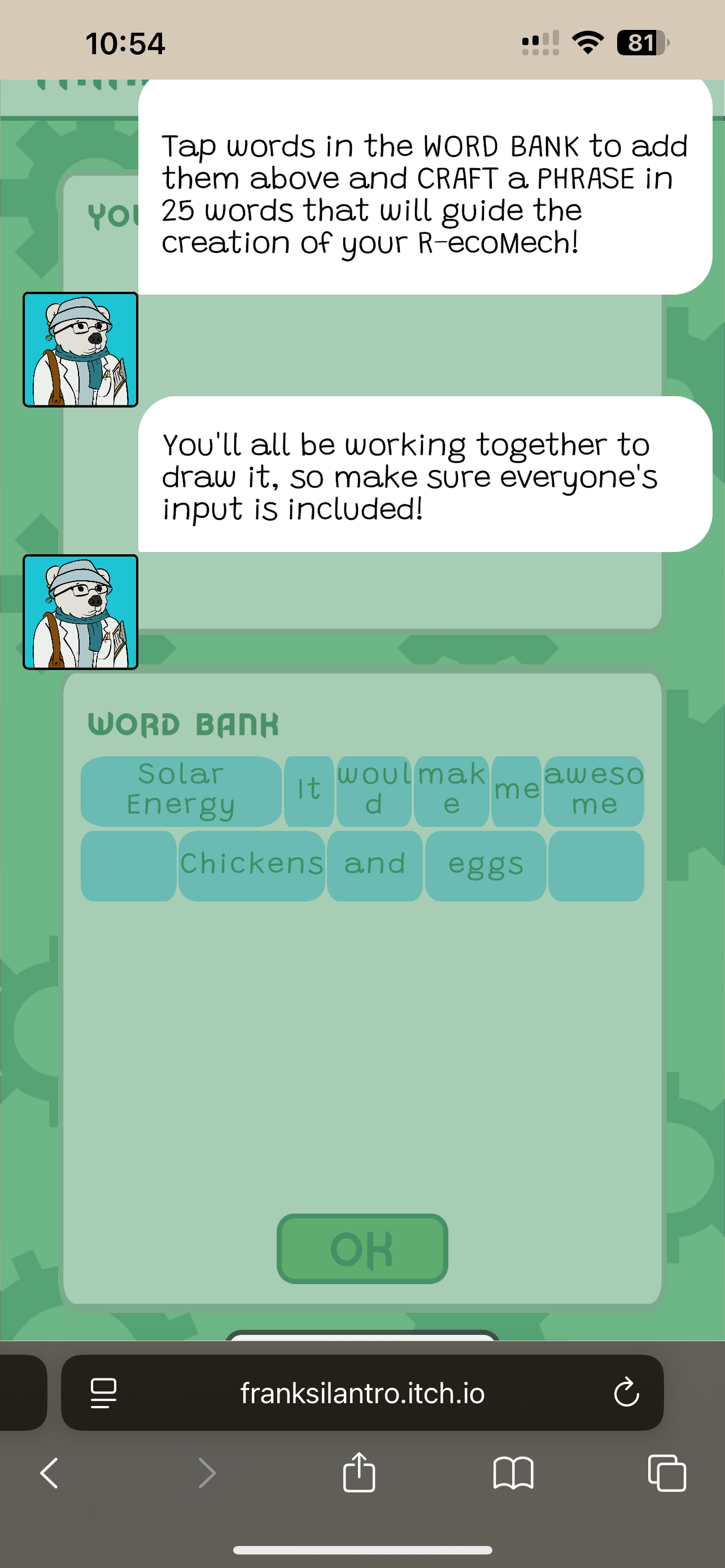Open the Safari bookmarks

(513, 1474)
